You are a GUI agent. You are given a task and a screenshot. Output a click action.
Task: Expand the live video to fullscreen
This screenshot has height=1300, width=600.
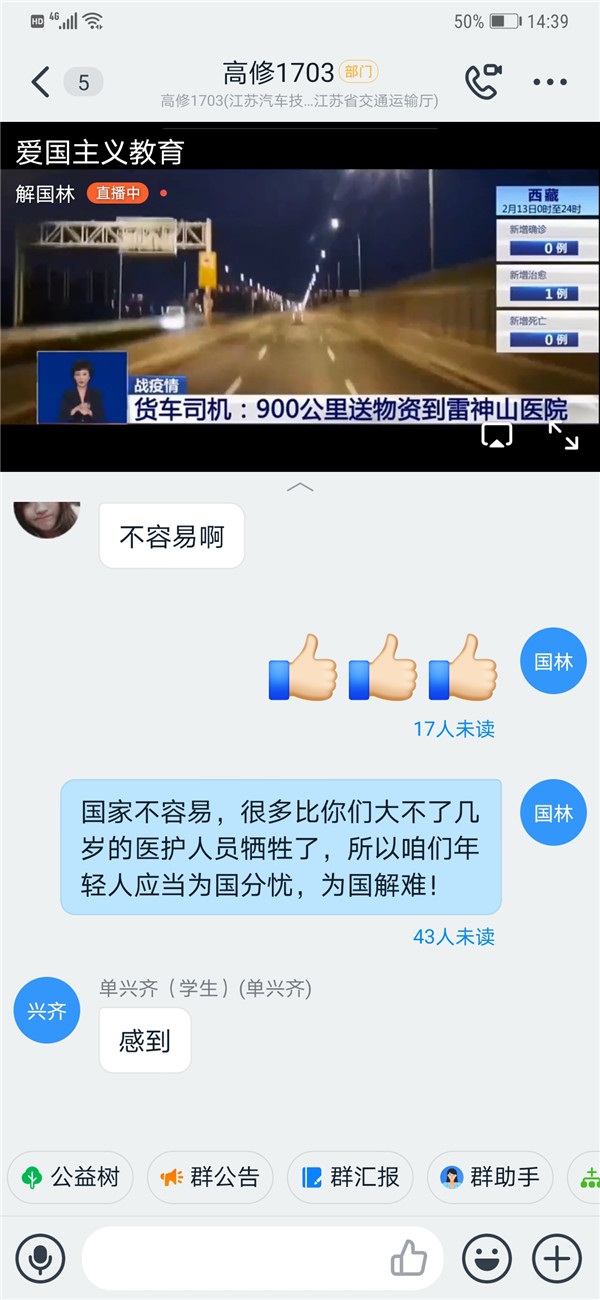point(562,435)
